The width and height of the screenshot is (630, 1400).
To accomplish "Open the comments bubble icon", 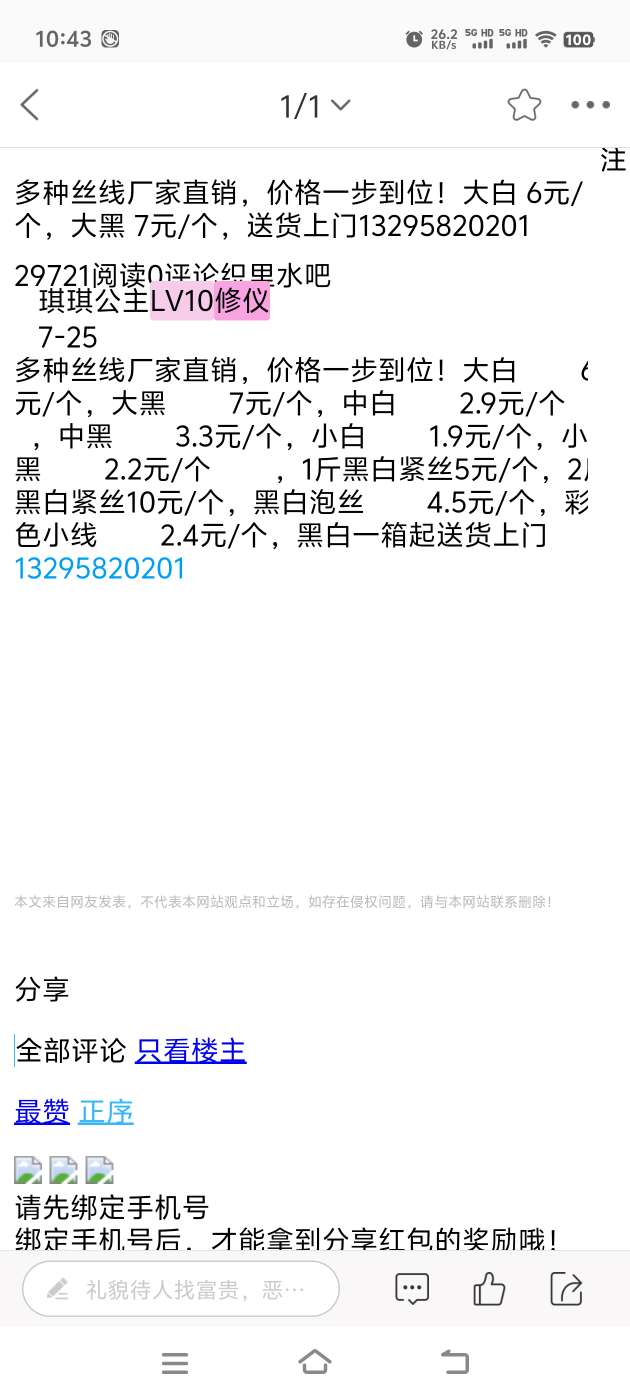I will (x=412, y=1289).
